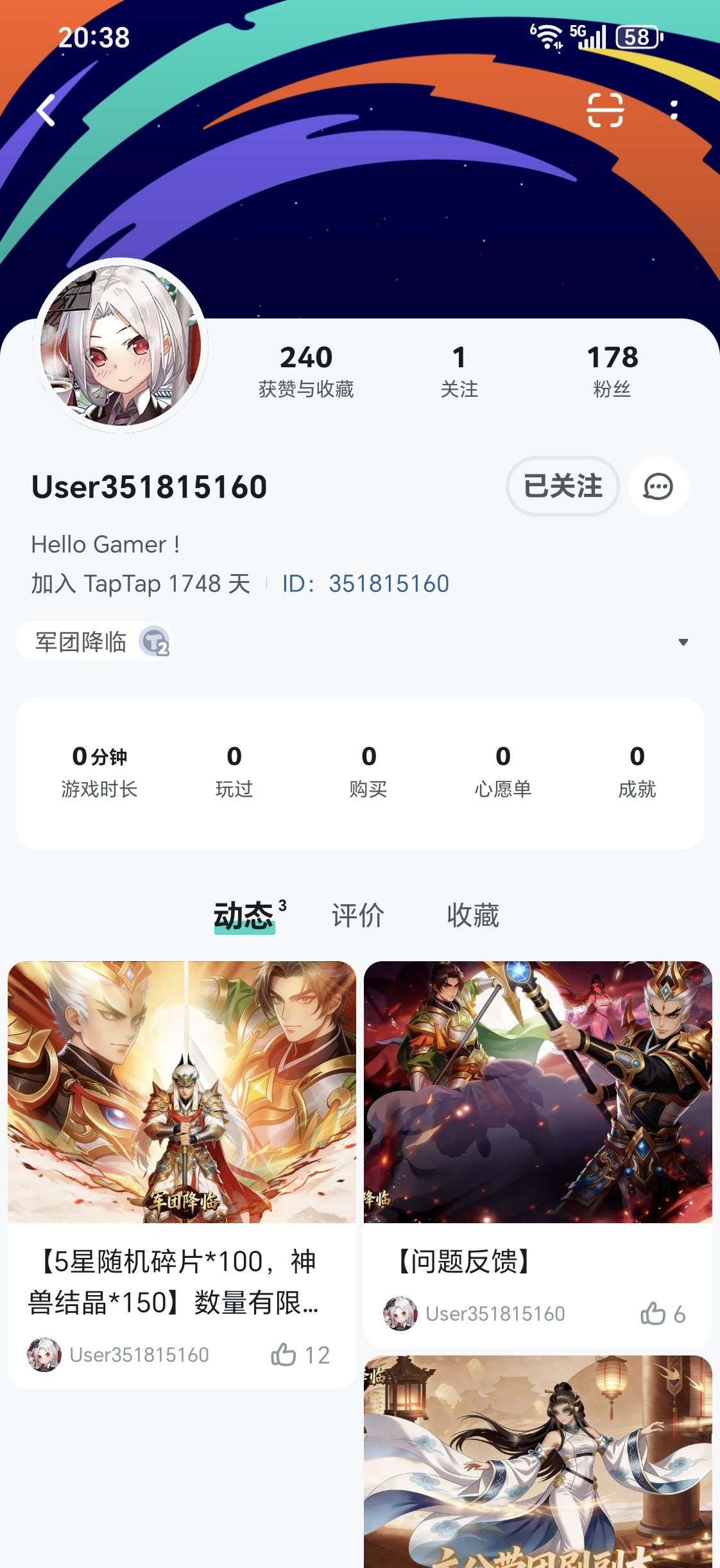The height and width of the screenshot is (1568, 720).
Task: Open the three-dot overflow menu
Action: point(674,110)
